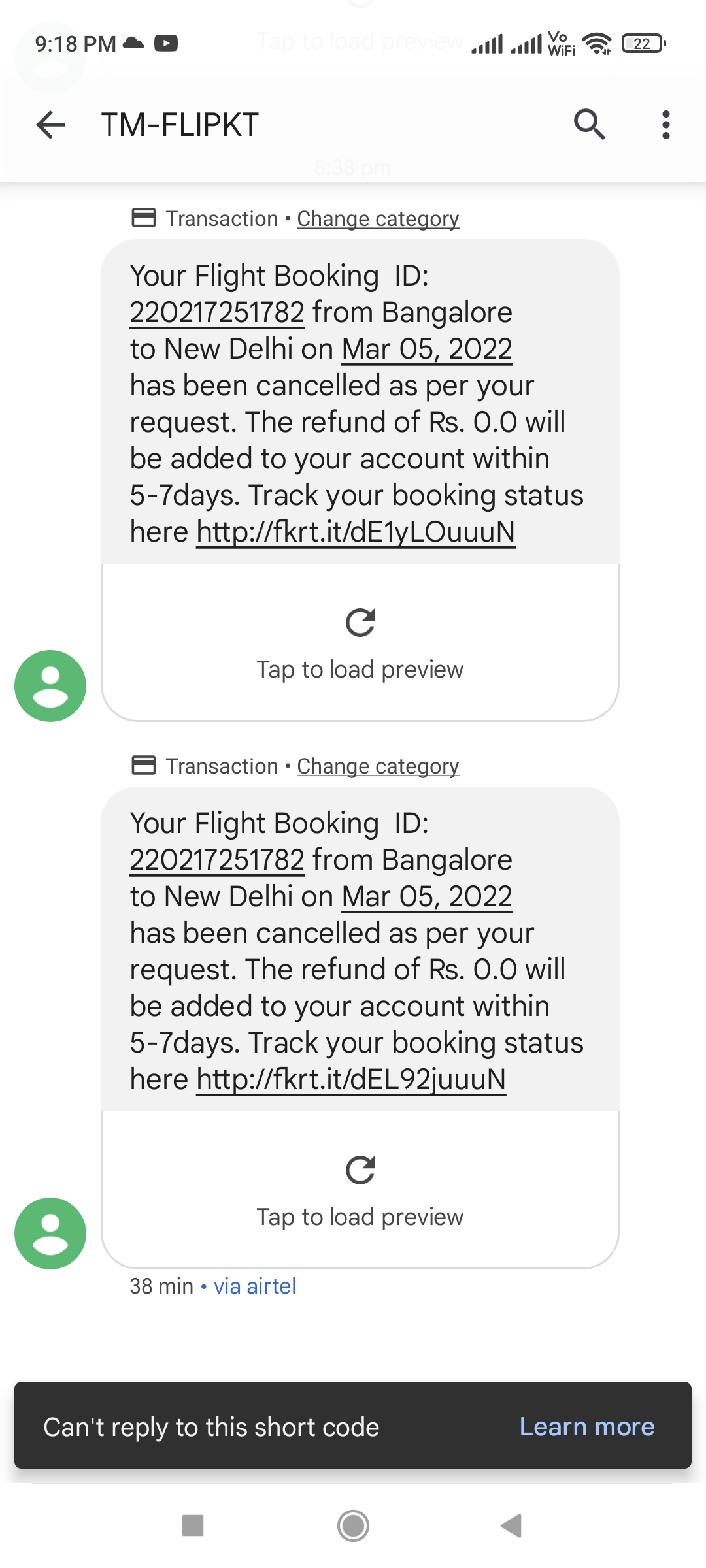Go back to the conversations list
Screen dimensions: 706x1568
(50, 125)
